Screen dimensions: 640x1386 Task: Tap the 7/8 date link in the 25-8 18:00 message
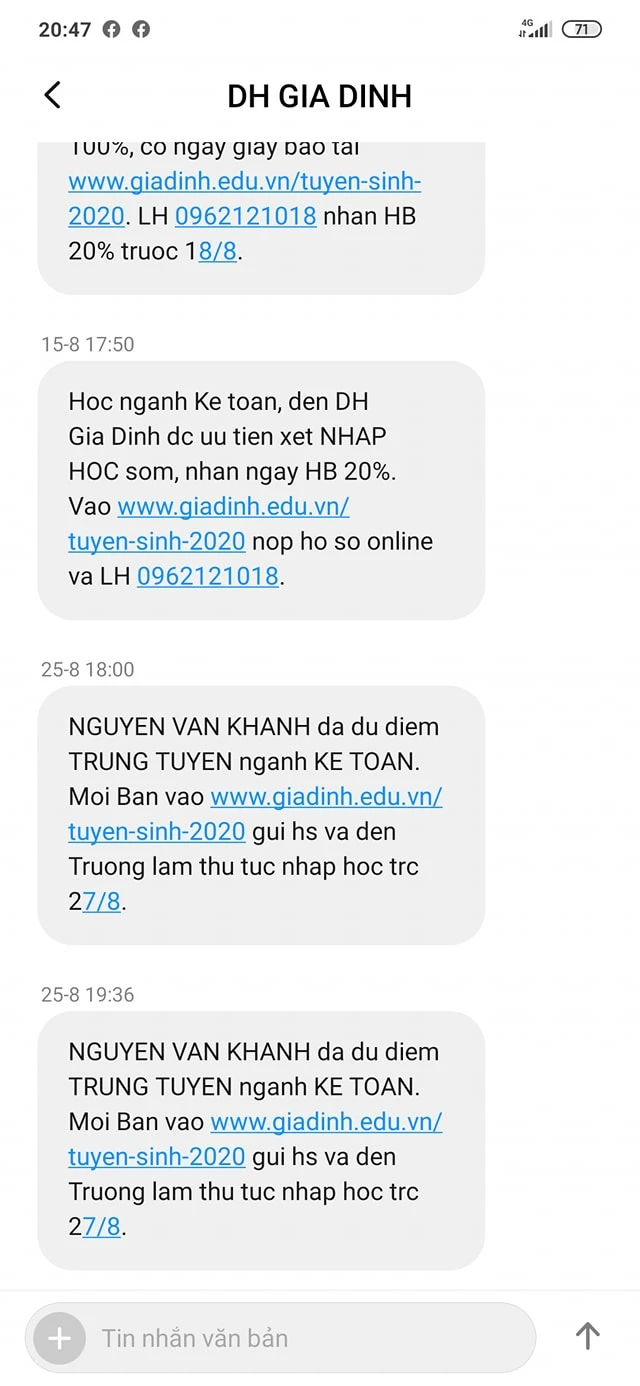(x=102, y=901)
